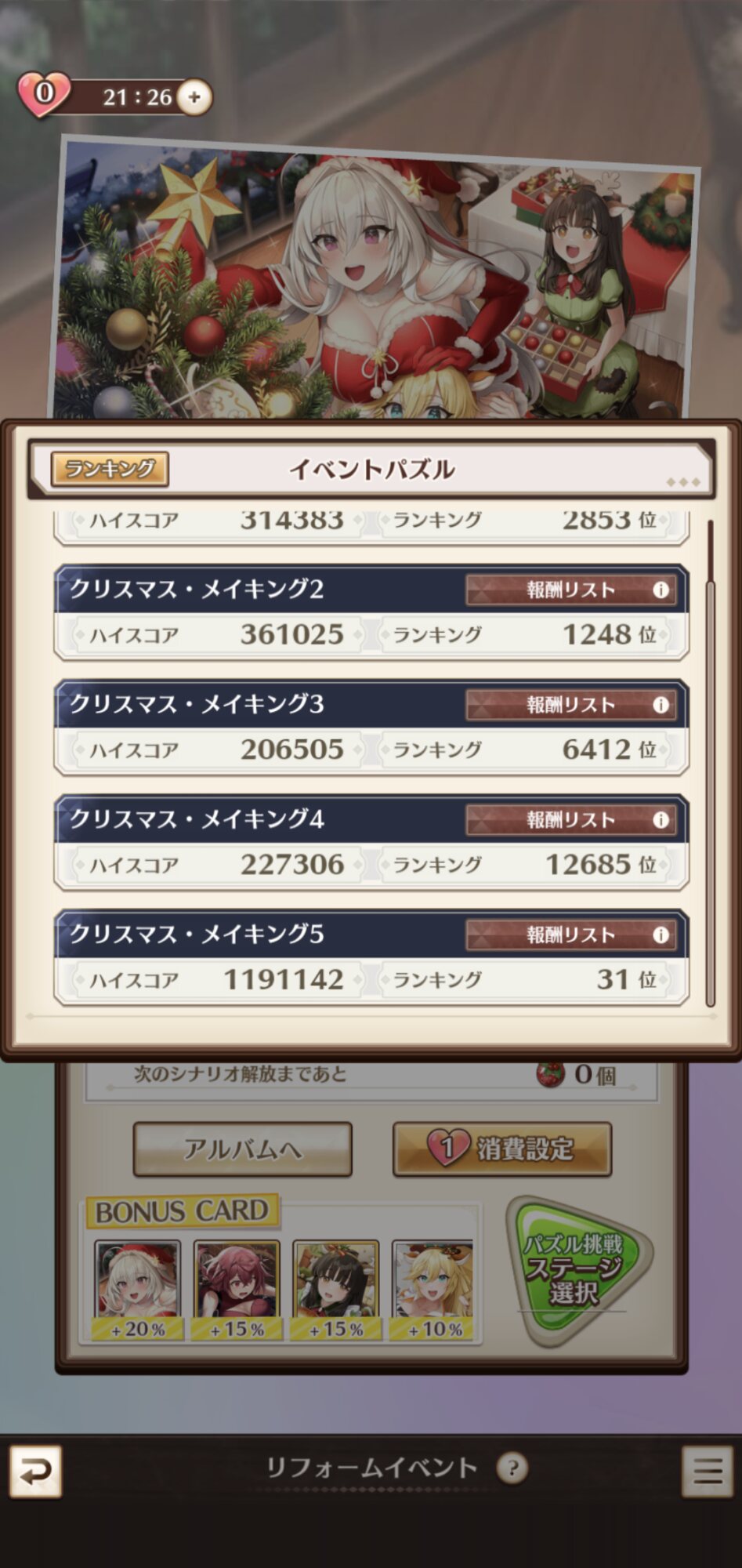Open the ランキング tab in the dialog
Image resolution: width=742 pixels, height=1568 pixels.
point(110,469)
